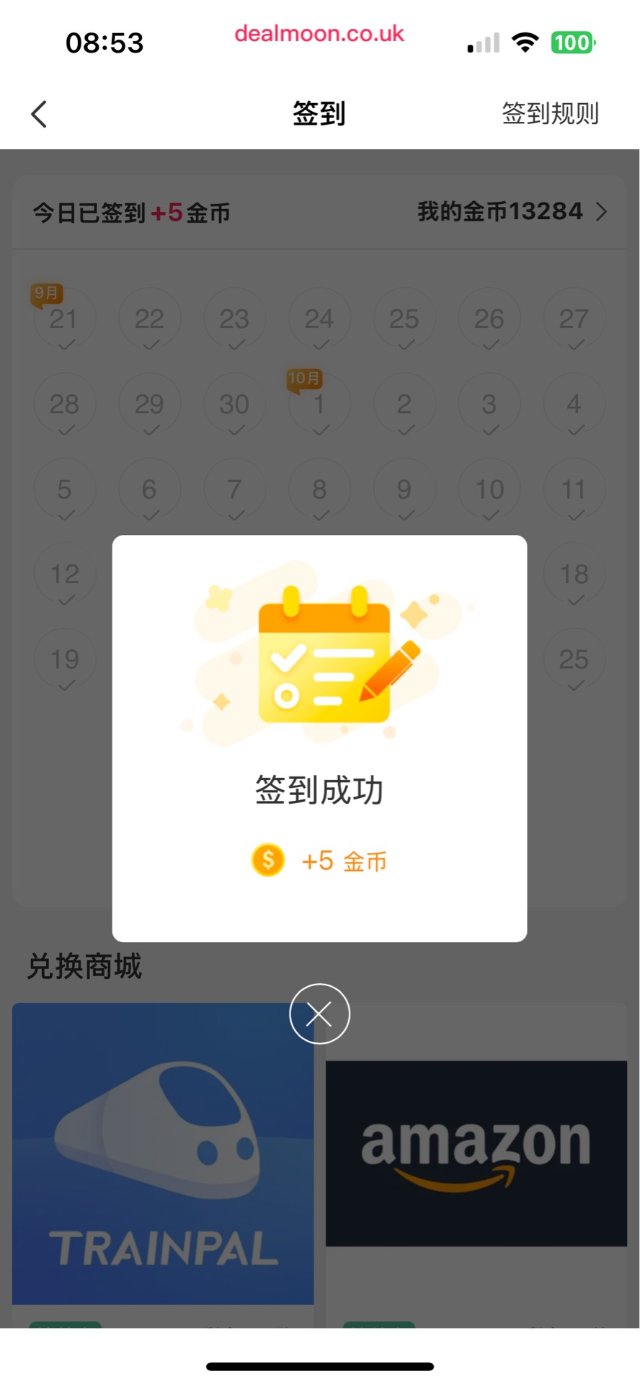The image size is (640, 1384).
Task: Go back using the top-left arrow
Action: coord(39,114)
